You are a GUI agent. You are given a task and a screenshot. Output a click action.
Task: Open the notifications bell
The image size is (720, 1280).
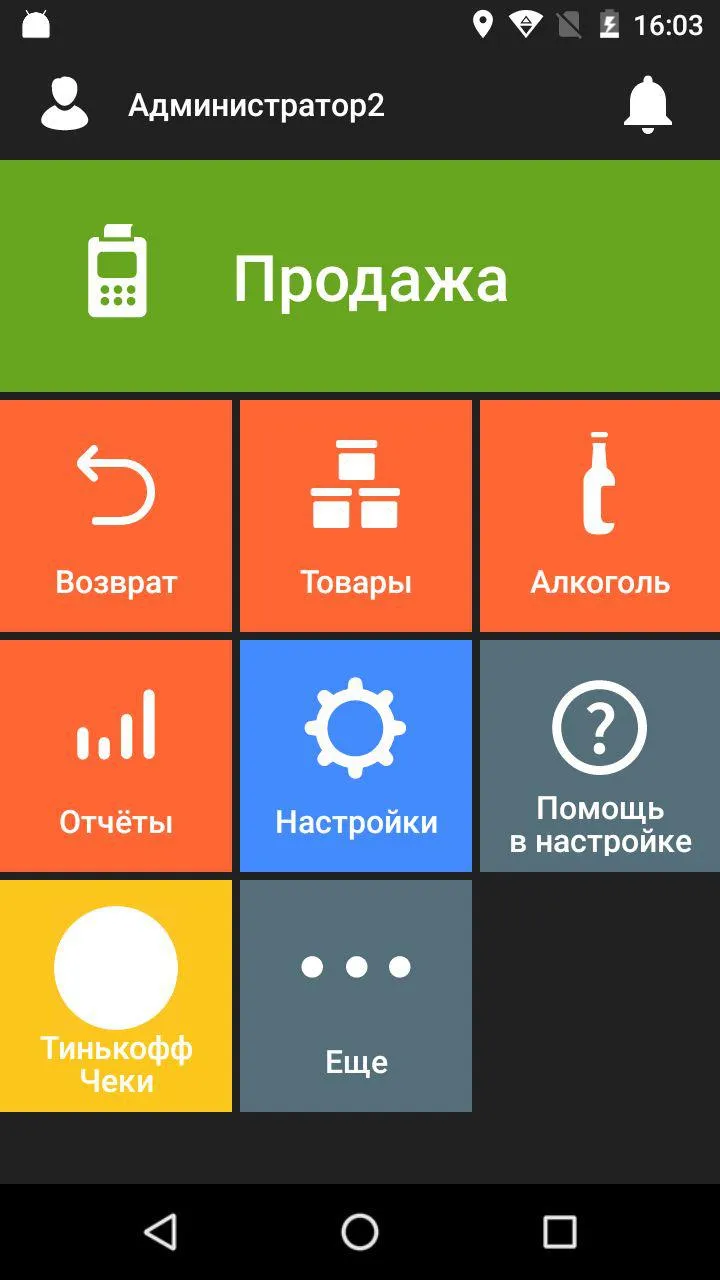point(647,104)
